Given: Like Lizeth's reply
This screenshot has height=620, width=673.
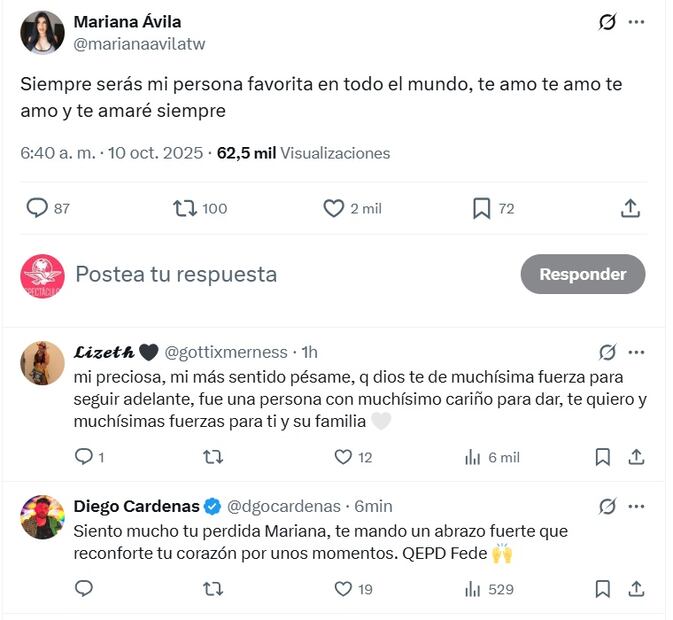Looking at the screenshot, I should click(343, 457).
